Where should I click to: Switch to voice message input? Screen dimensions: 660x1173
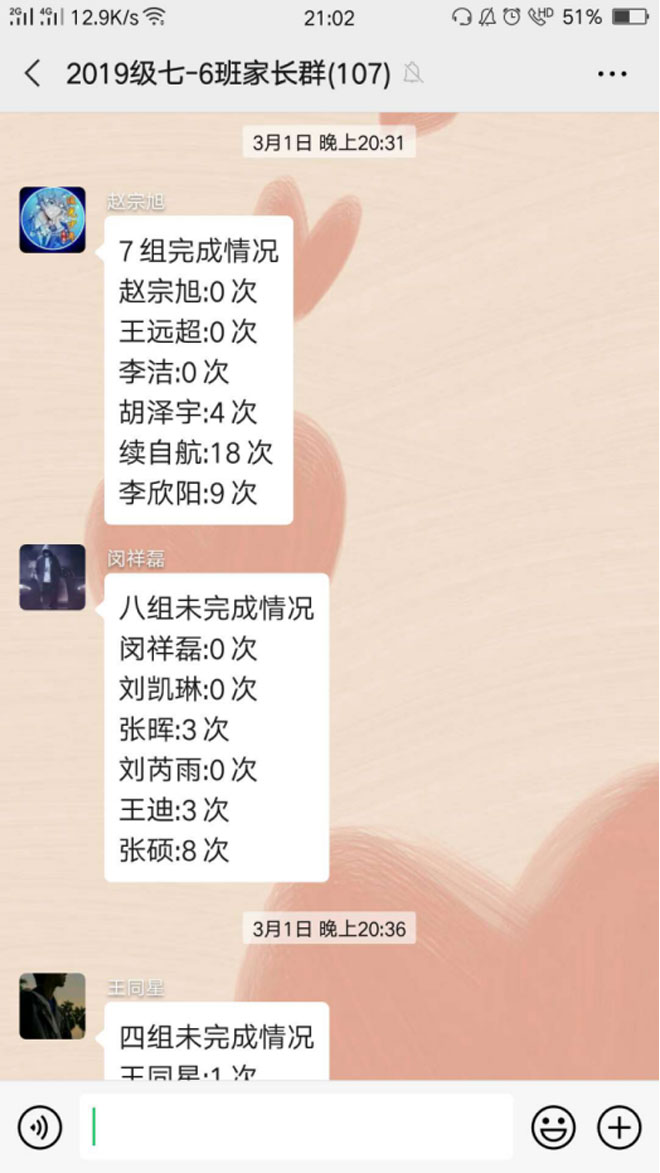40,1127
